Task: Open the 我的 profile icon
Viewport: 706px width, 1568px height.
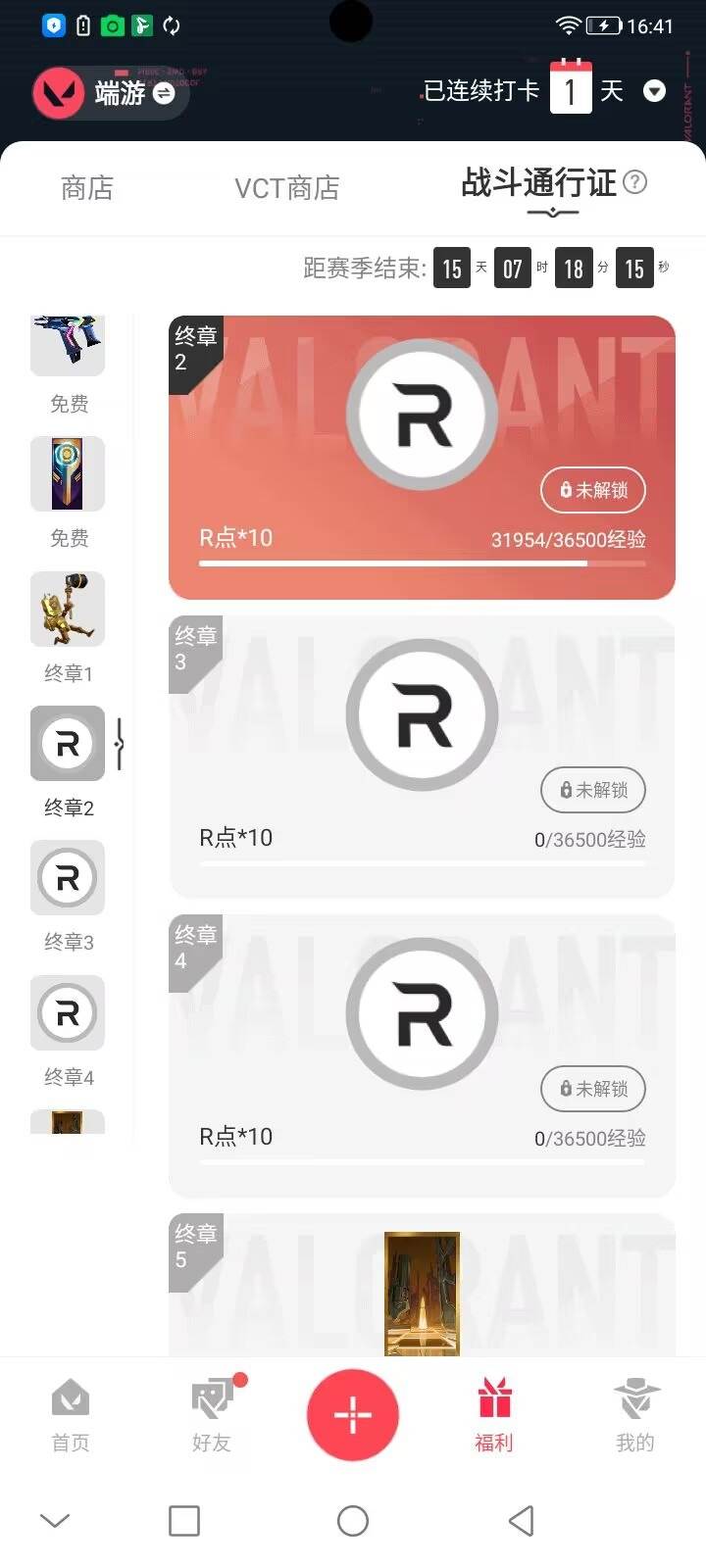Action: click(635, 1413)
